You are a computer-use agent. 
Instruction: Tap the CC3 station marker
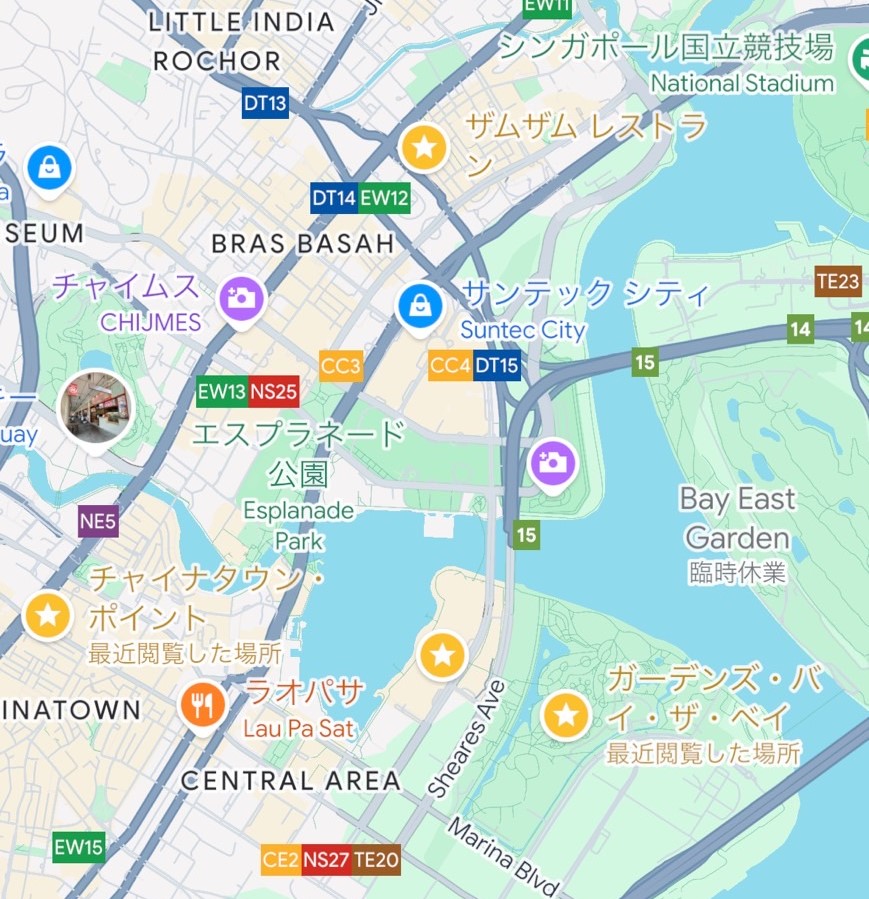[341, 366]
